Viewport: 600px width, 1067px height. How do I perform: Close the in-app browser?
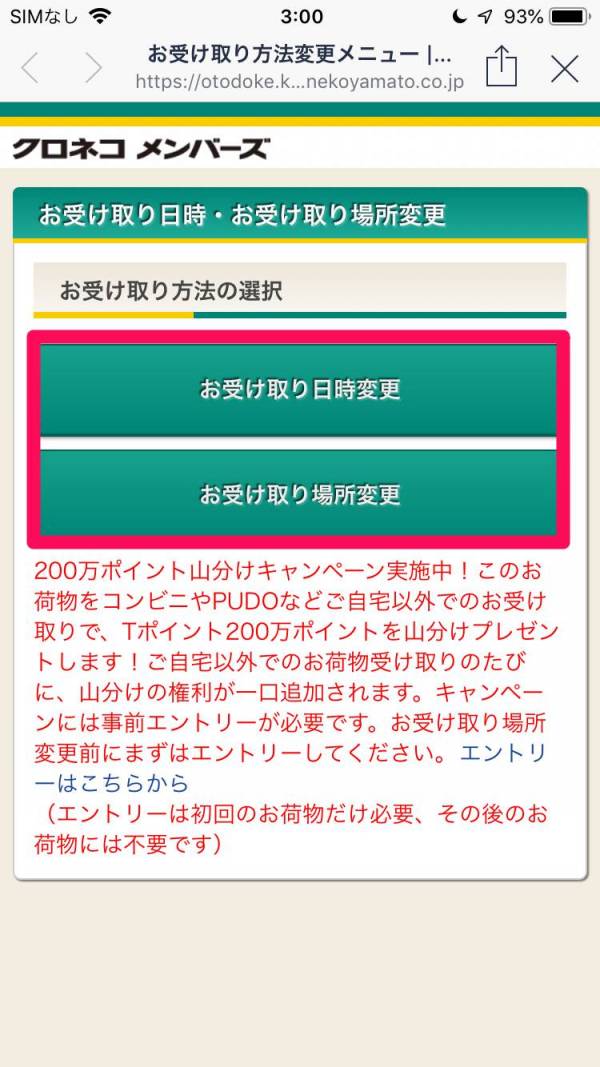coord(565,68)
